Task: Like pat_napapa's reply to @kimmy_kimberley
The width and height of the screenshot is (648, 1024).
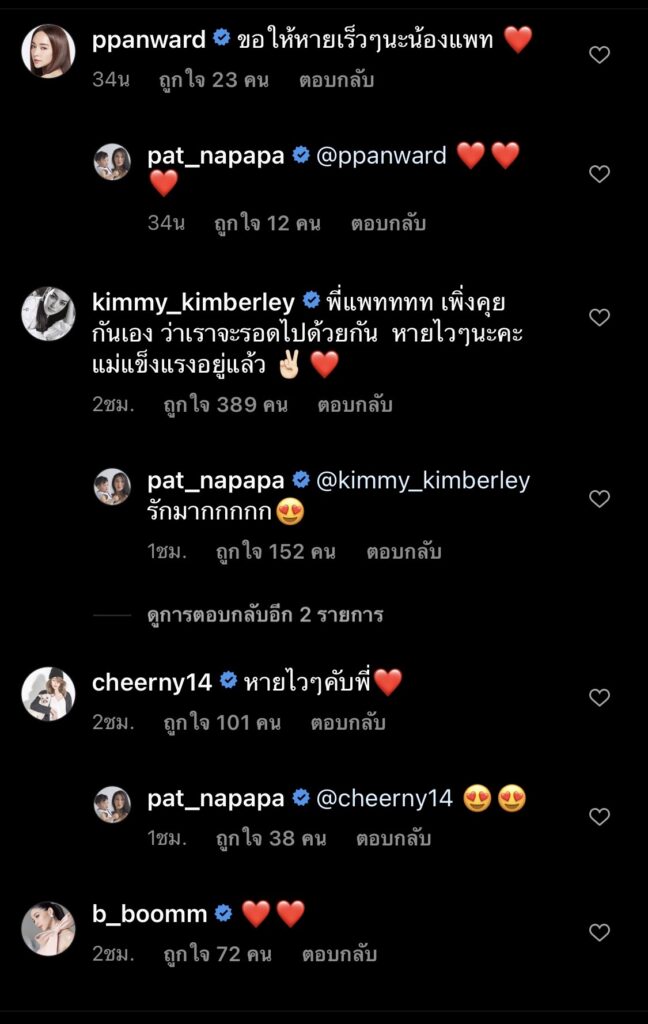Action: tap(599, 498)
